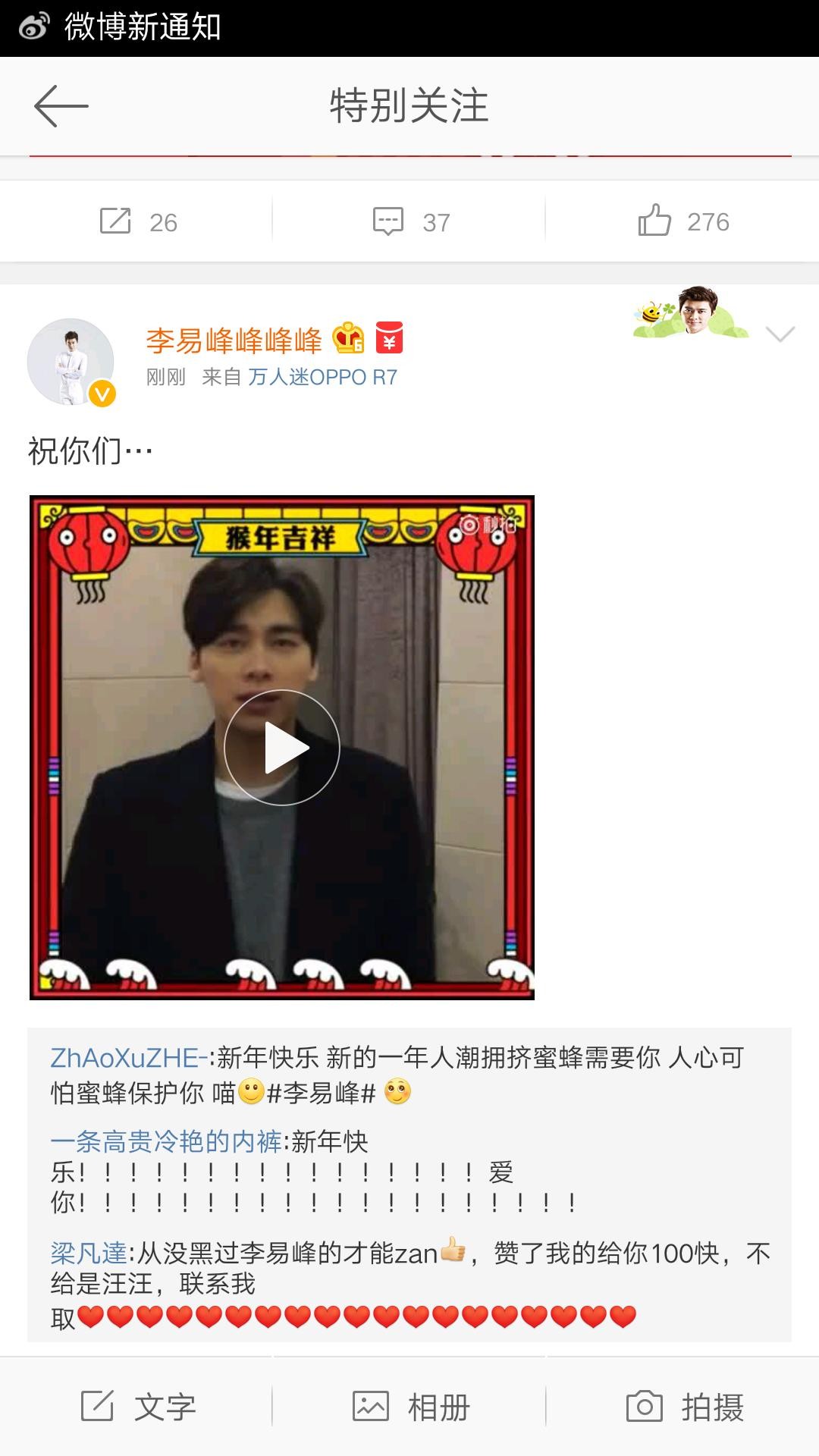The width and height of the screenshot is (819, 1456).
Task: Open the #李易峰# hashtag topic
Action: 322,1093
